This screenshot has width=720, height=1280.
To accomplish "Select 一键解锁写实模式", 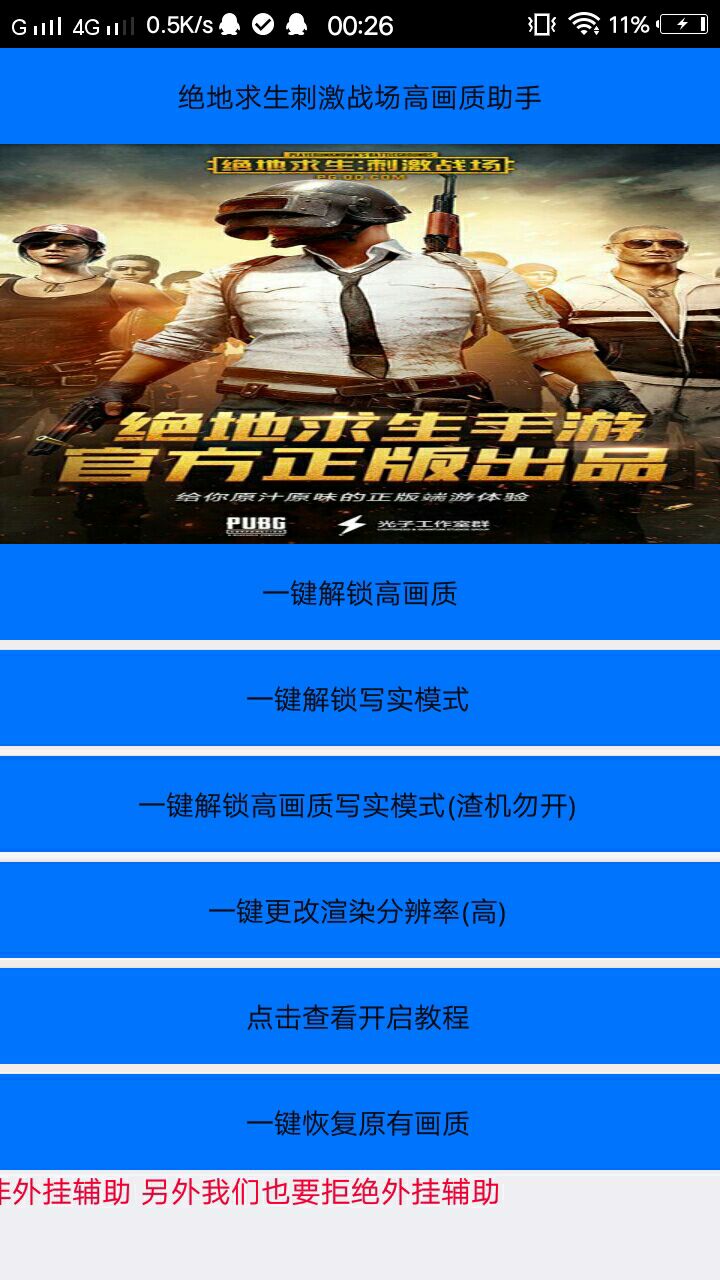I will (x=360, y=698).
